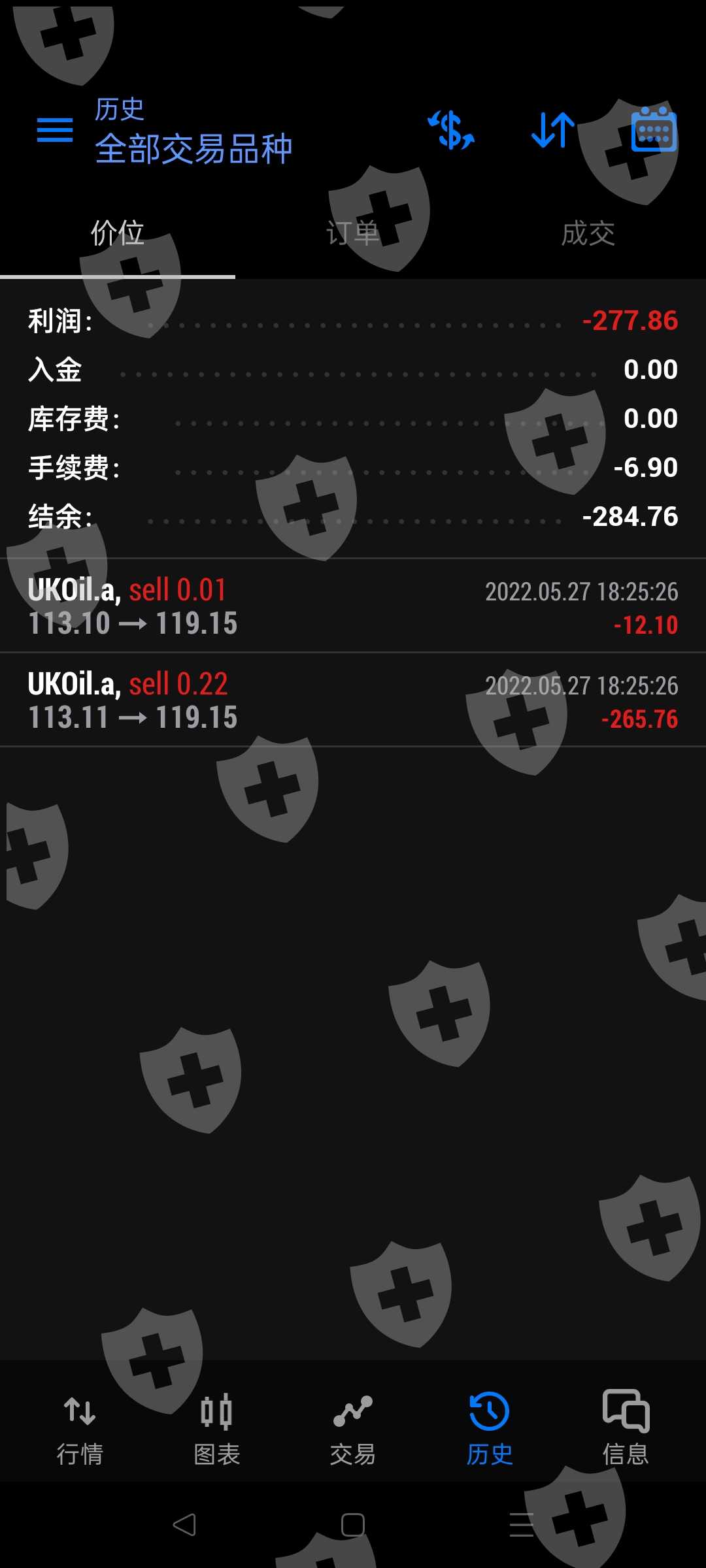Open the calendar date range picker
The width and height of the screenshot is (706, 1568).
(654, 129)
